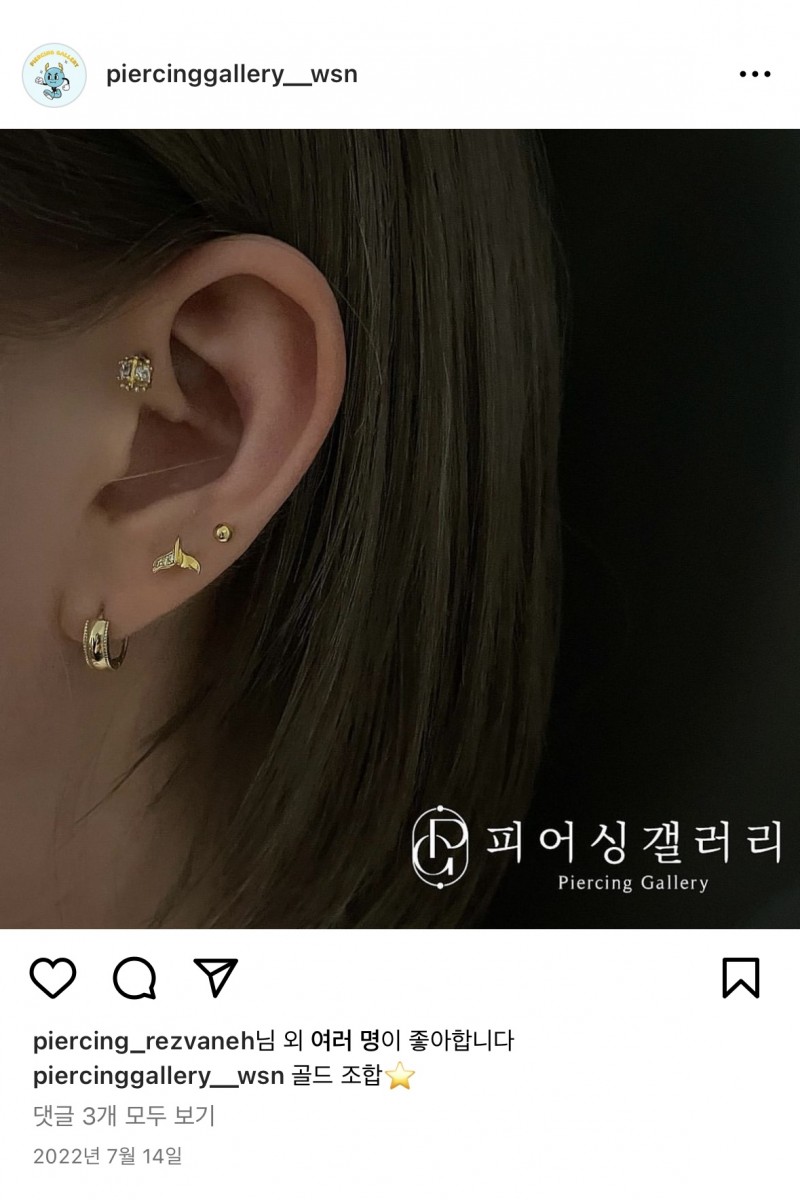Open piercinggallery__wsn profile picture
This screenshot has width=800, height=1200.
47,76
